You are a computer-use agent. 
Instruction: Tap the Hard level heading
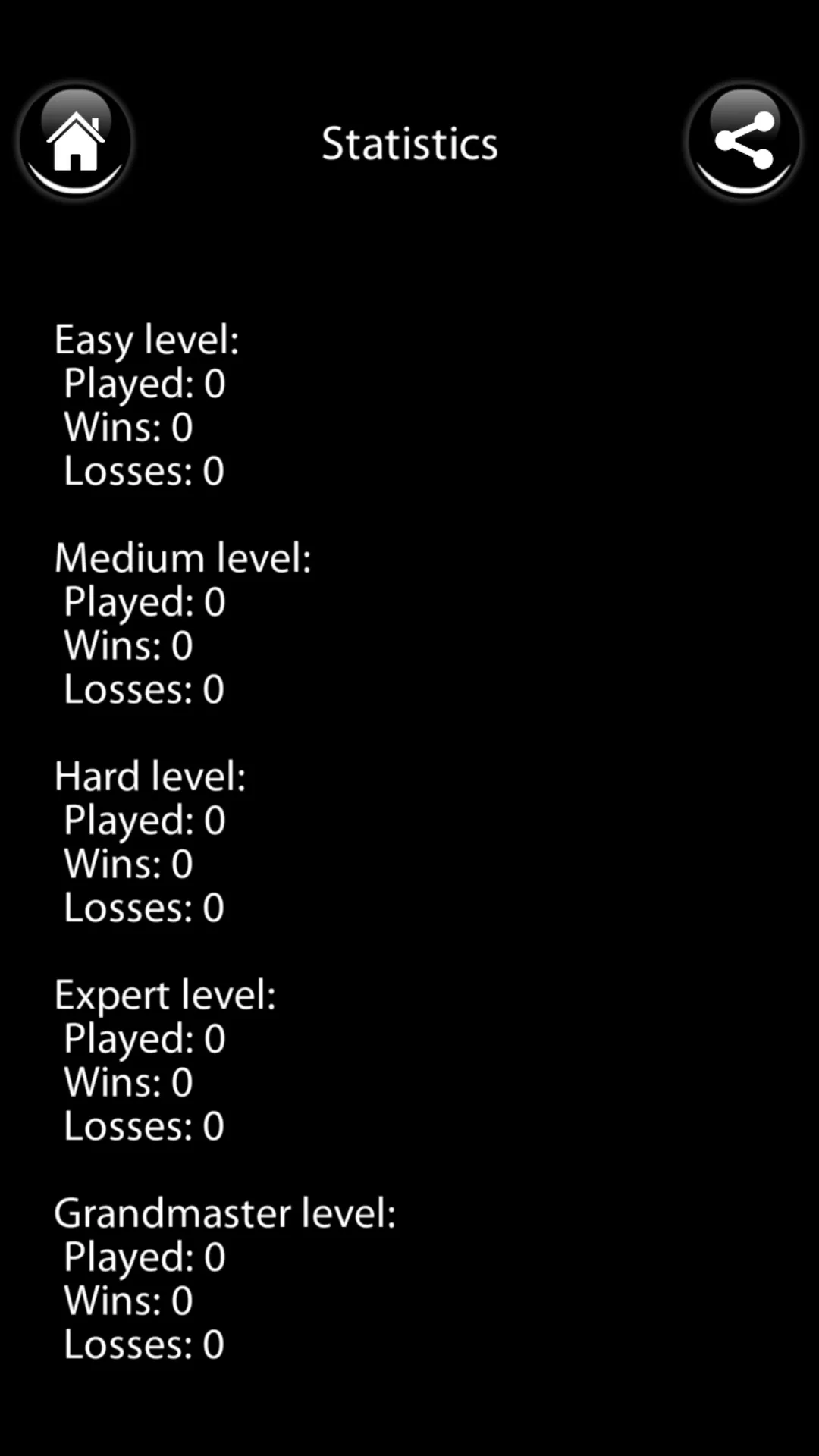click(x=149, y=776)
